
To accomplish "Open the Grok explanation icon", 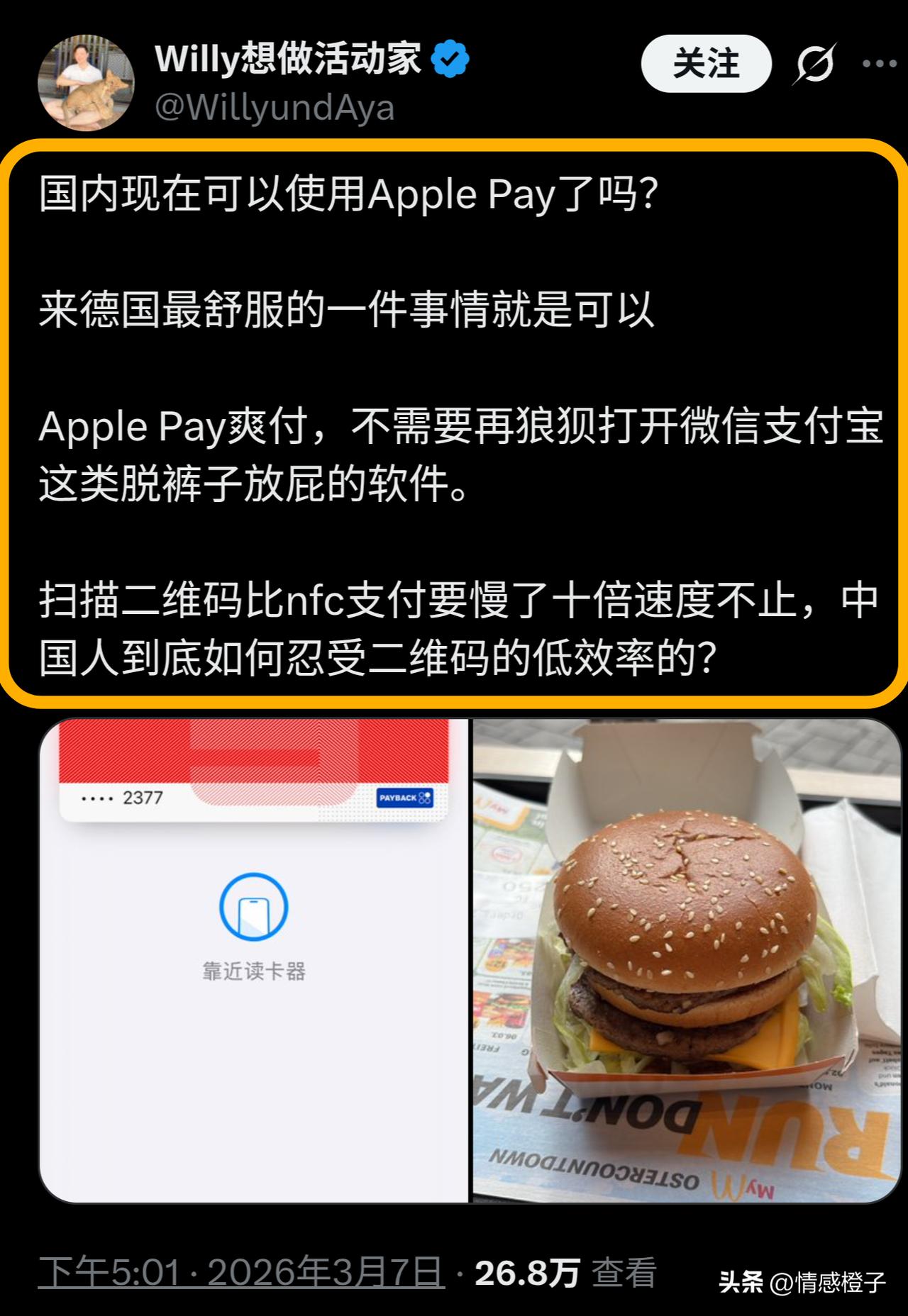I will (811, 62).
